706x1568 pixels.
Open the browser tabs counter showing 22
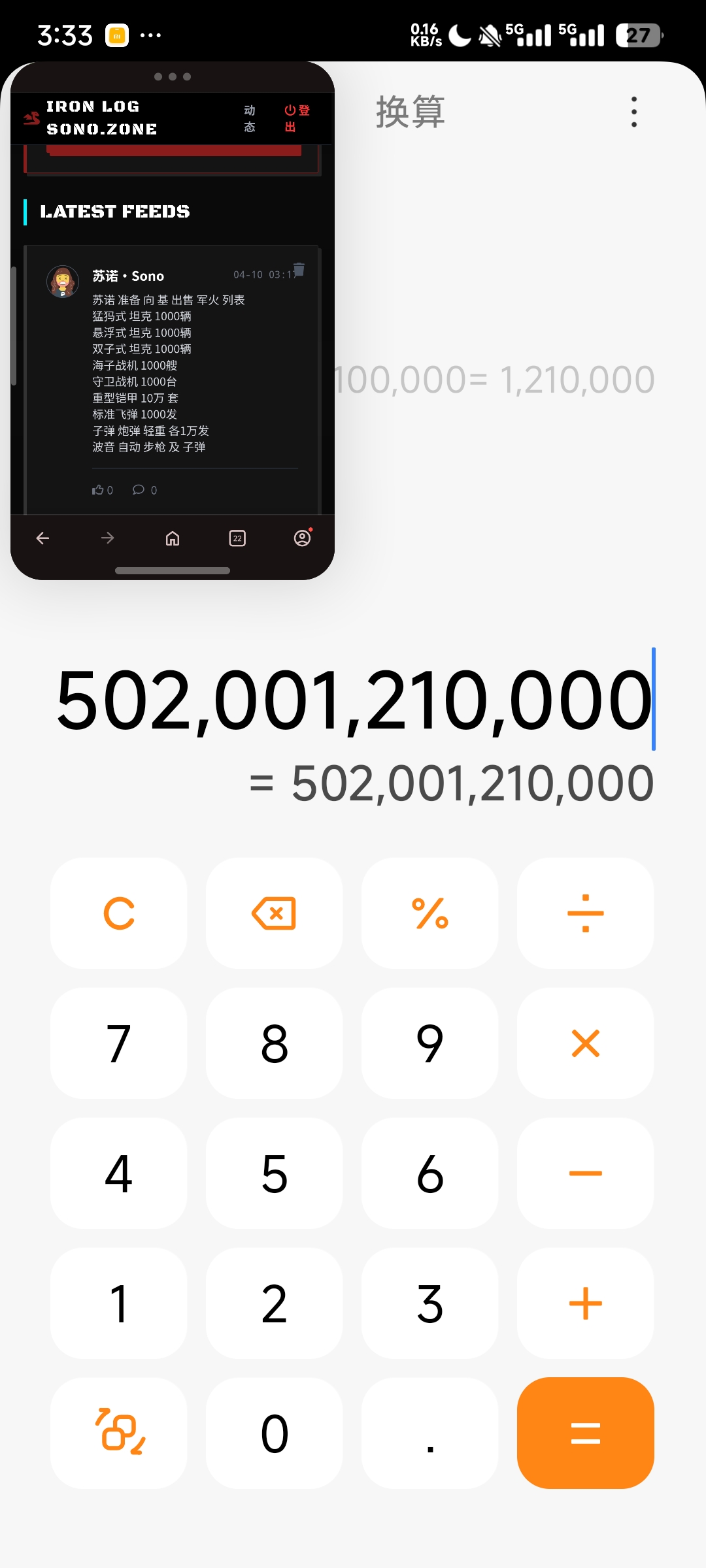click(x=237, y=538)
